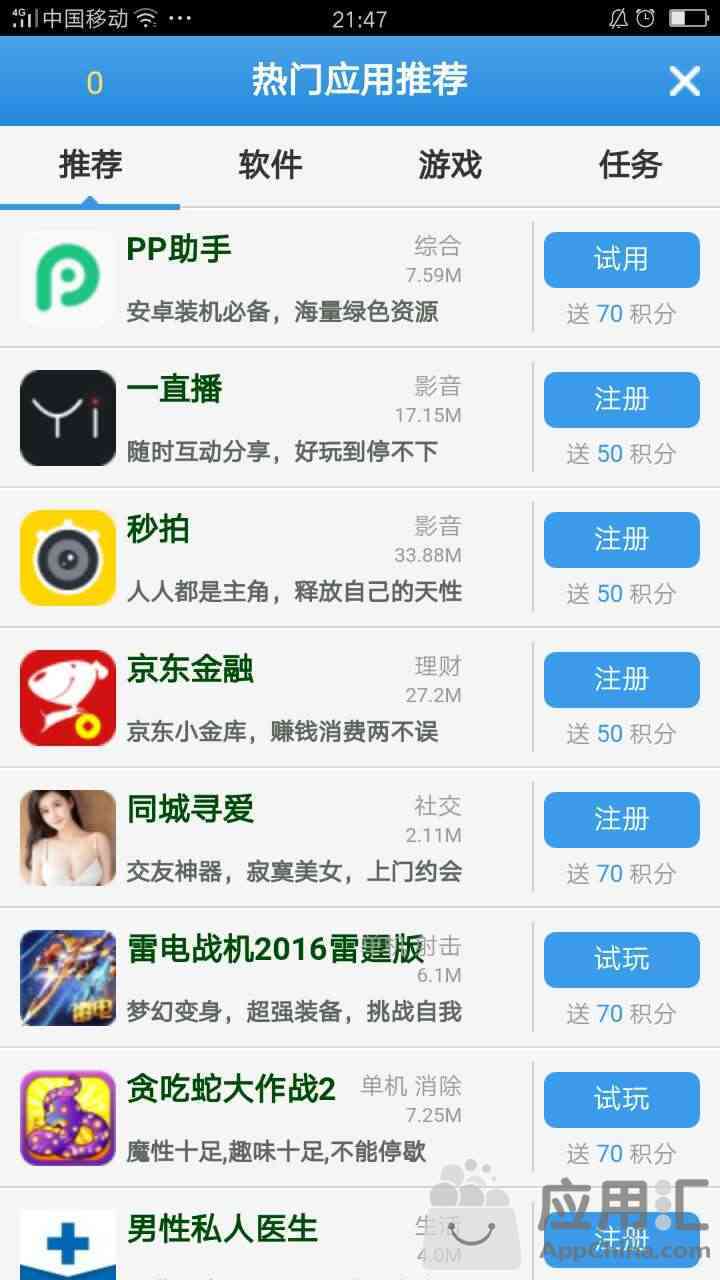This screenshot has width=720, height=1280.
Task: Tap 注册 for 秒拍
Action: 621,540
